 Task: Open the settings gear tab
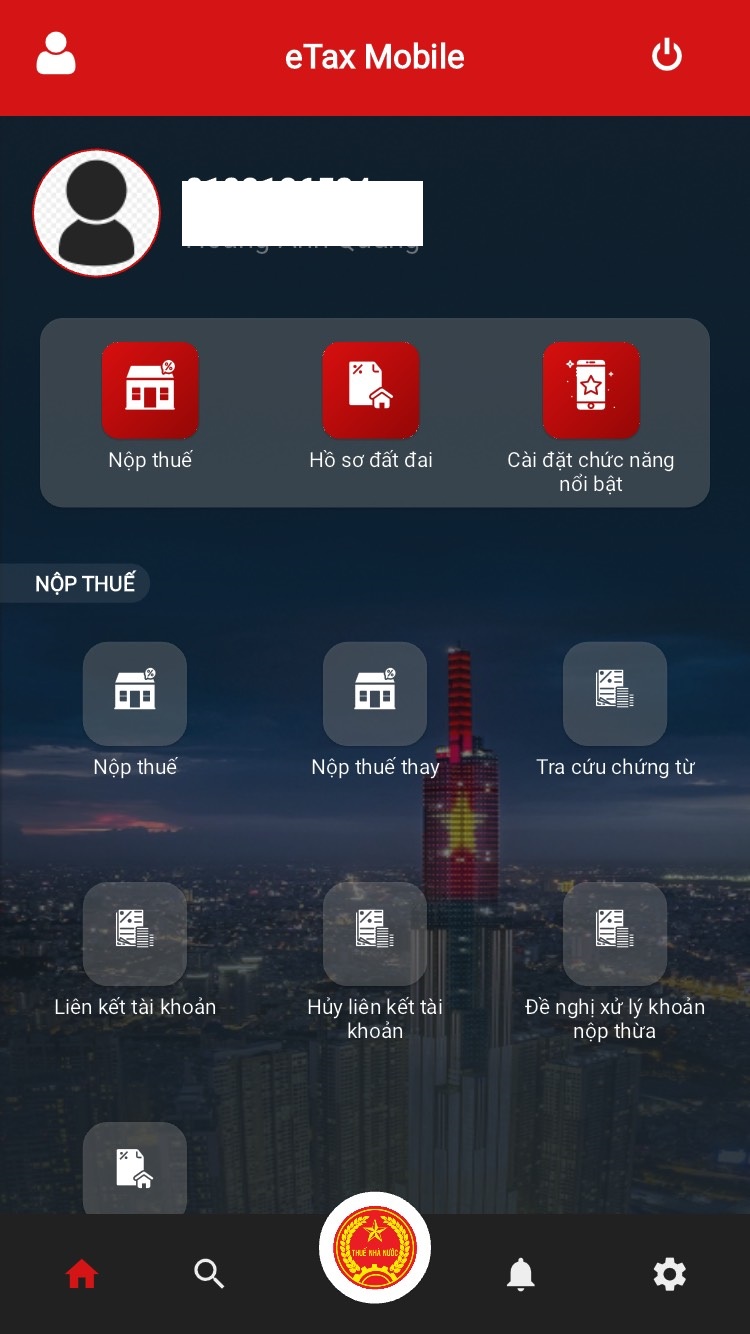point(669,1274)
